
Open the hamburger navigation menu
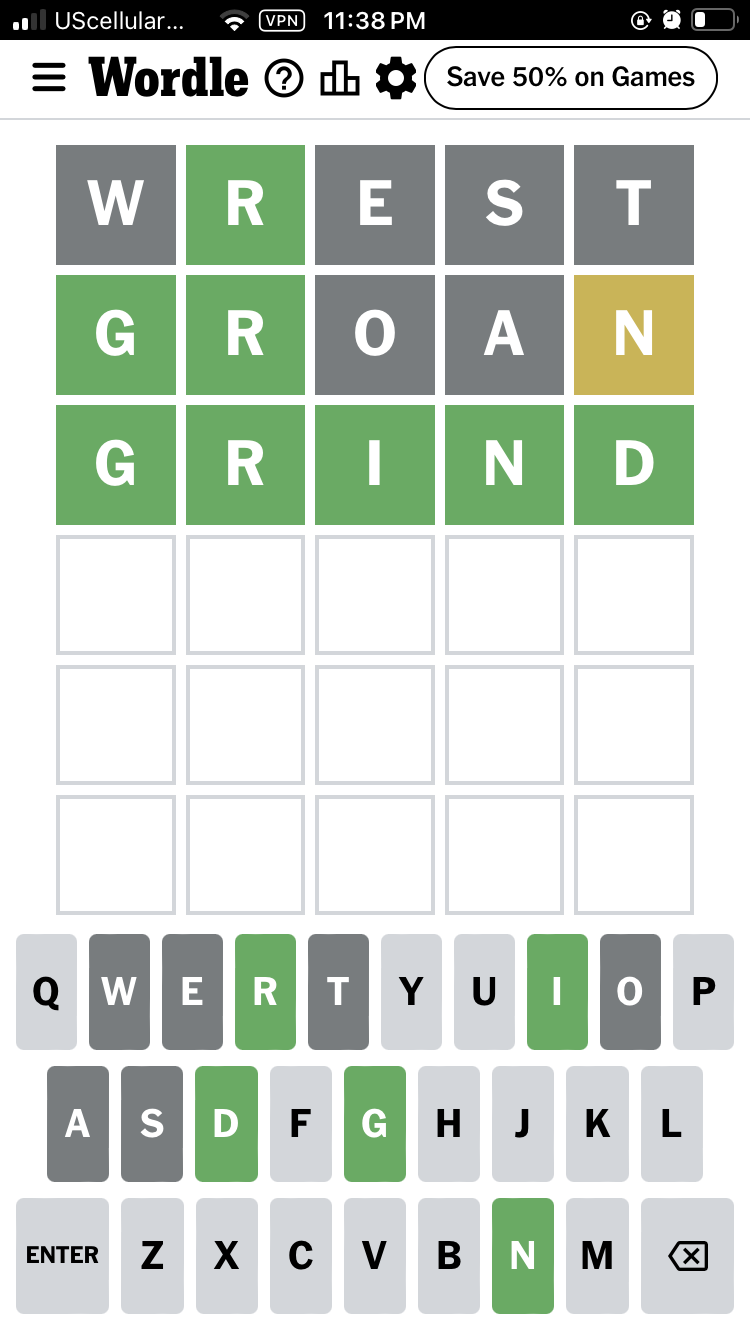point(48,77)
